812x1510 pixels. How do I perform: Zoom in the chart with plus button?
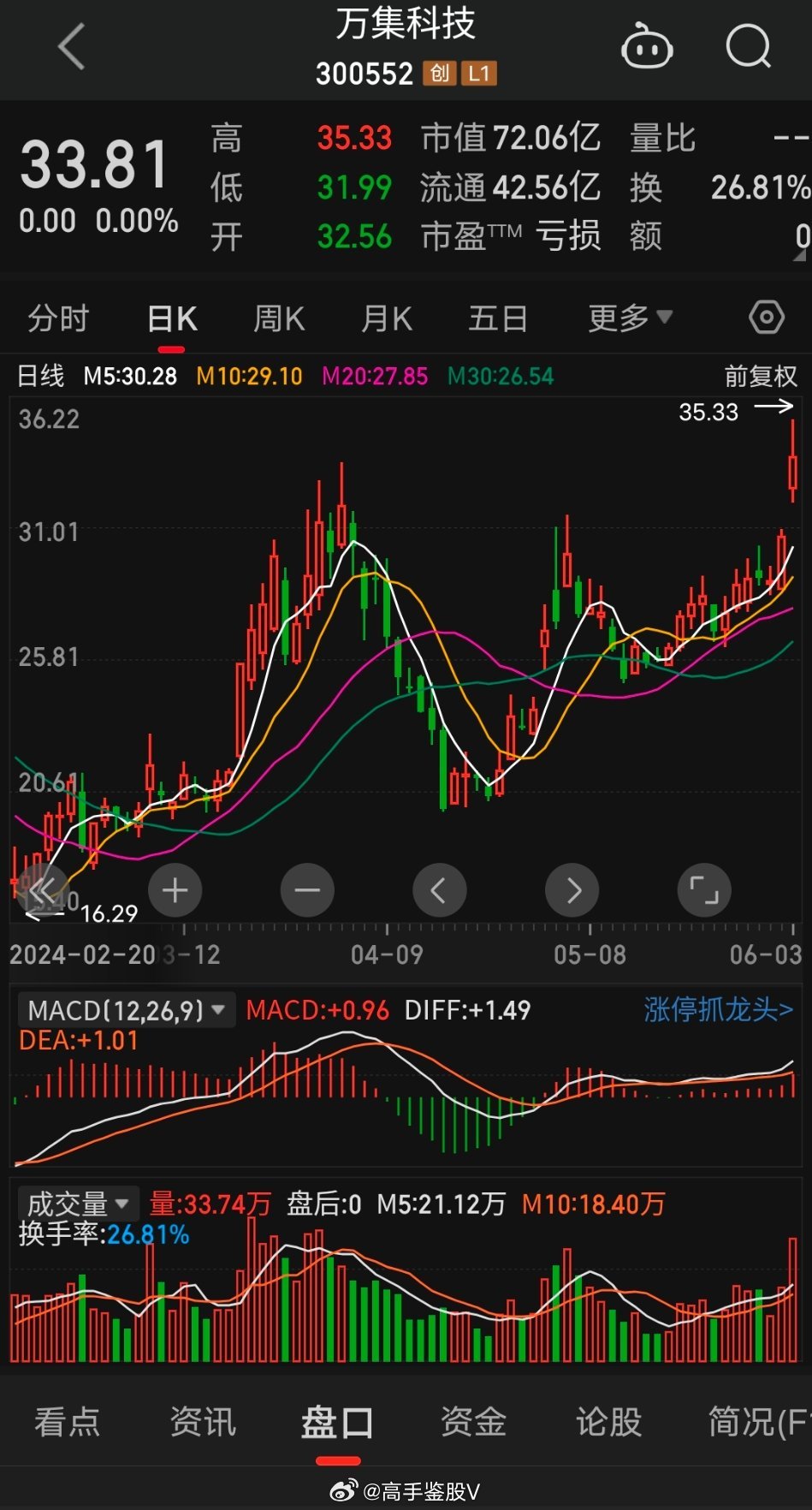click(175, 890)
